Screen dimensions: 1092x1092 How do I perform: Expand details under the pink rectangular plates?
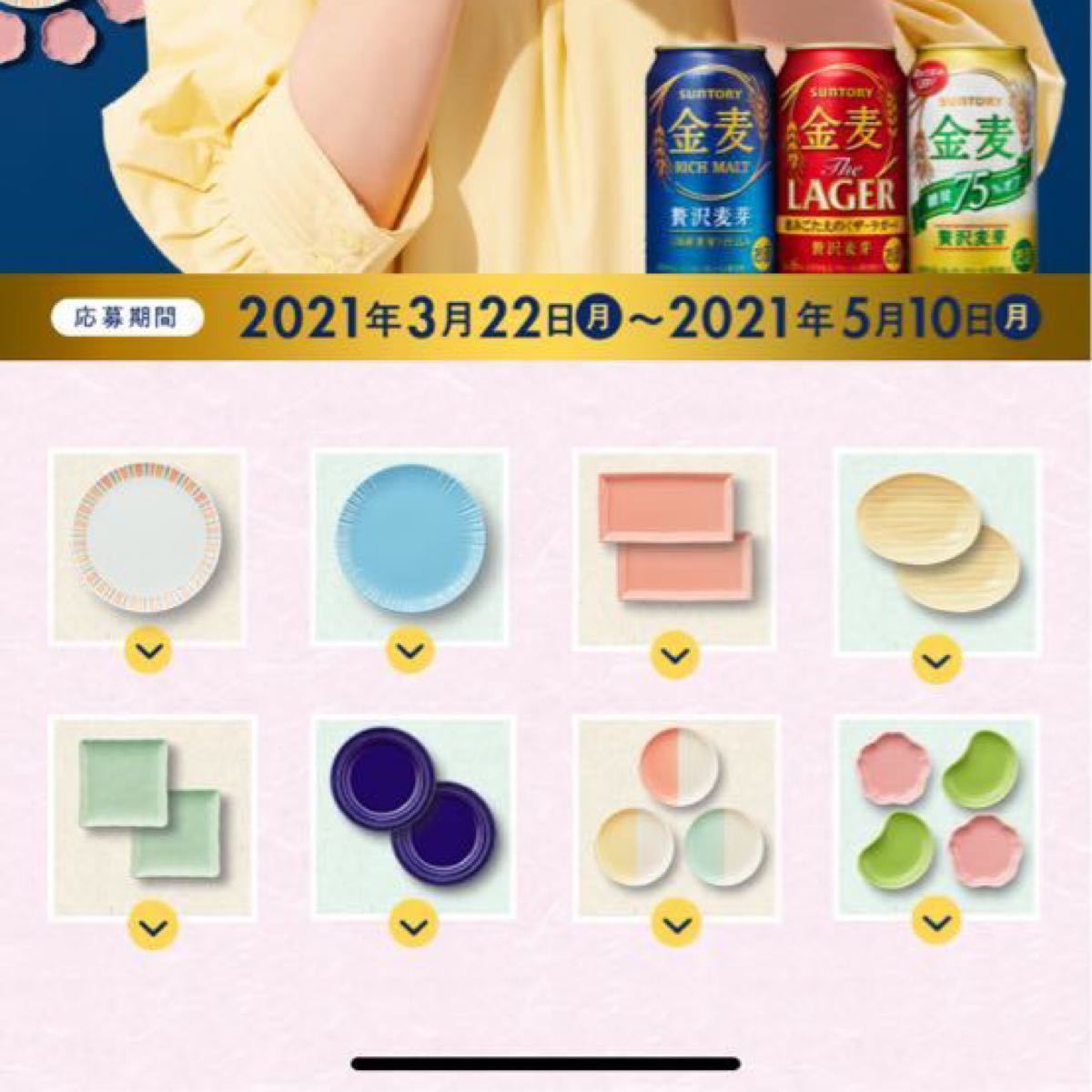tap(675, 653)
